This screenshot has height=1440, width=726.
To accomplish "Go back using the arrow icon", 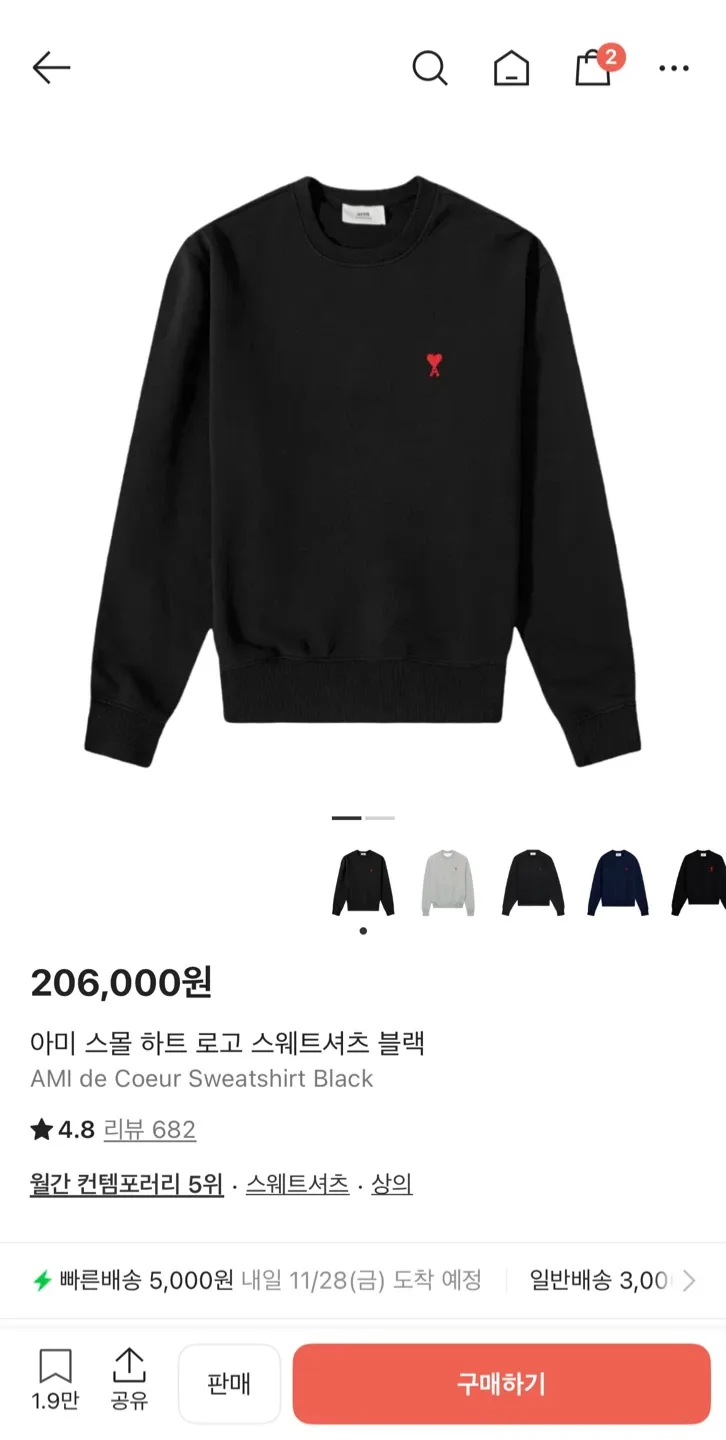I will 51,68.
